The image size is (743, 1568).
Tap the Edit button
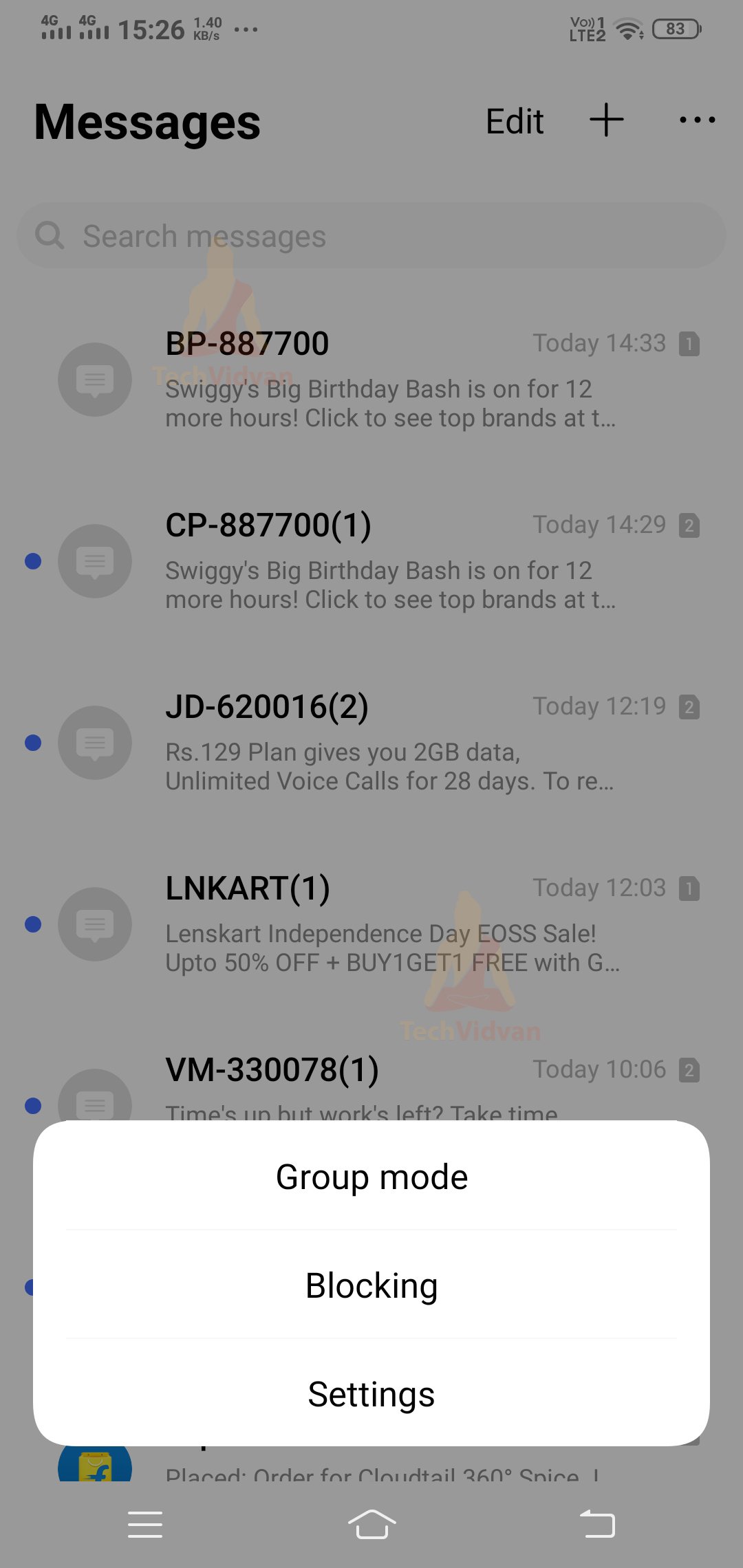point(514,120)
